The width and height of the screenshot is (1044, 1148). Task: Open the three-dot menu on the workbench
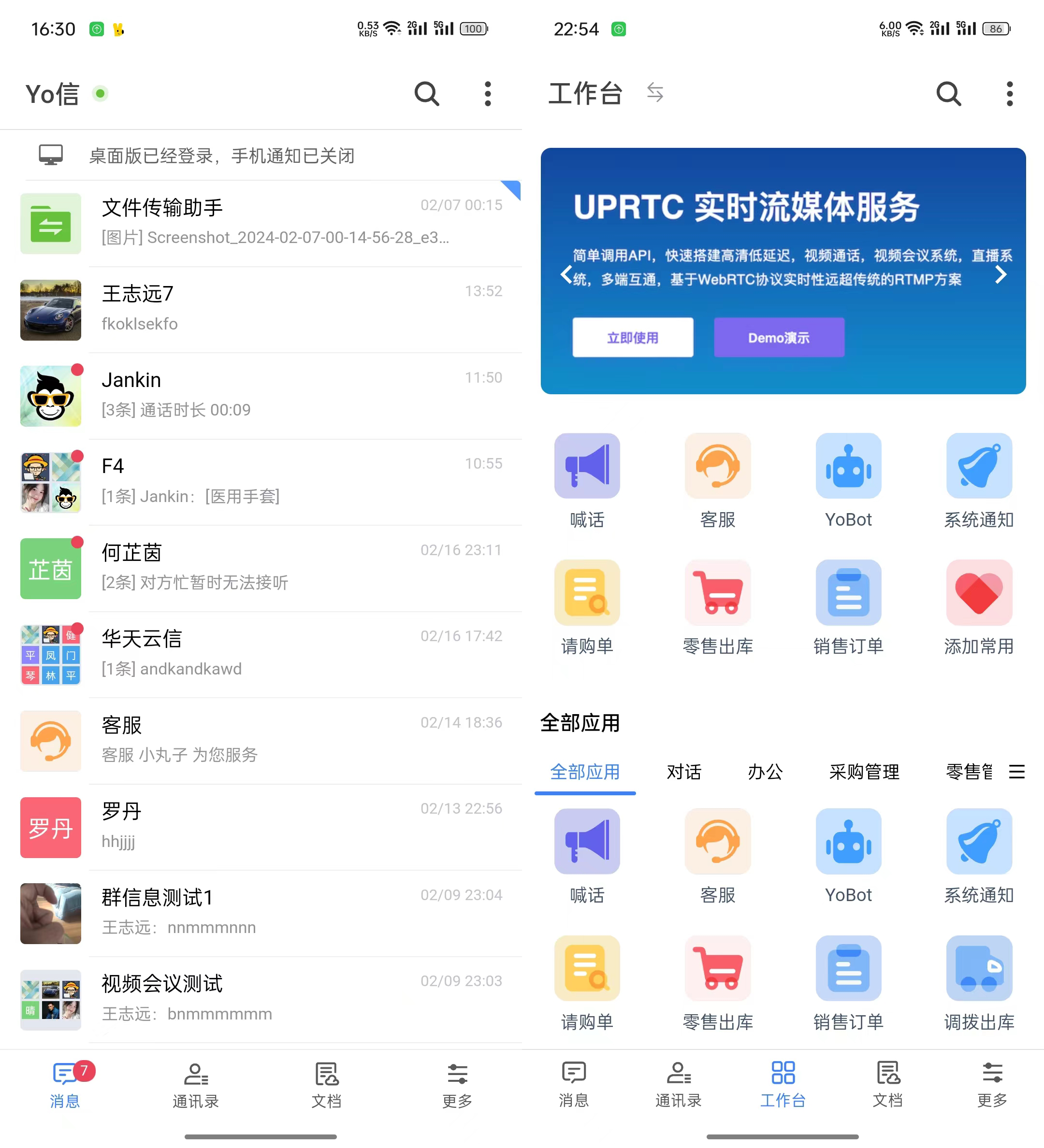pyautogui.click(x=1009, y=95)
